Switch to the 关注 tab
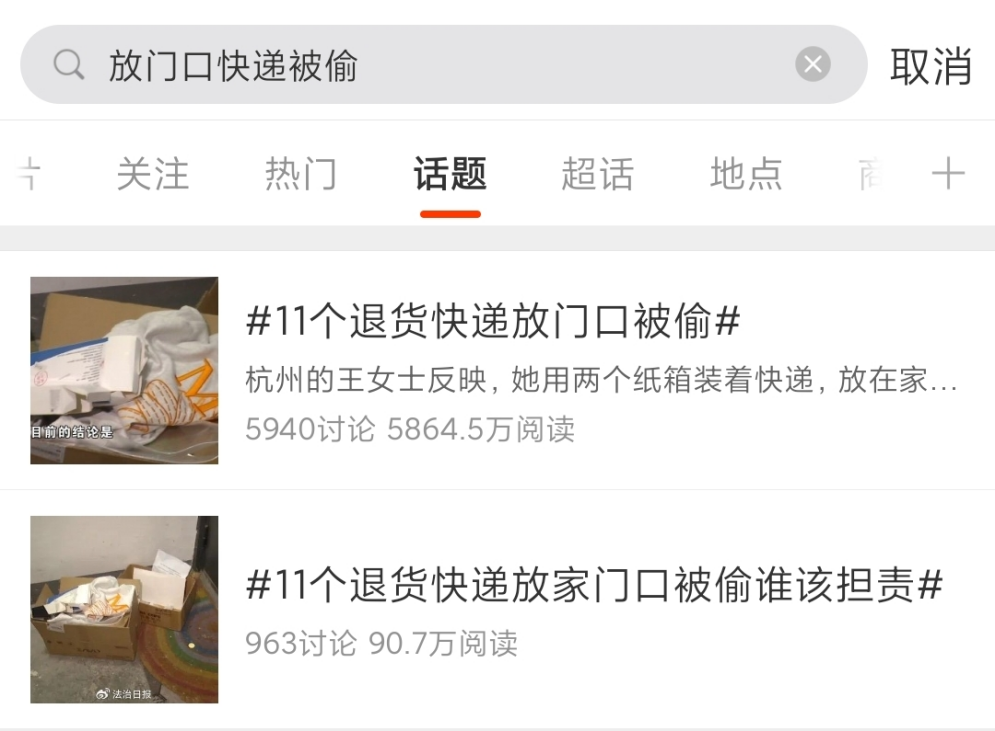Viewport: 995px width, 731px height. pos(152,174)
